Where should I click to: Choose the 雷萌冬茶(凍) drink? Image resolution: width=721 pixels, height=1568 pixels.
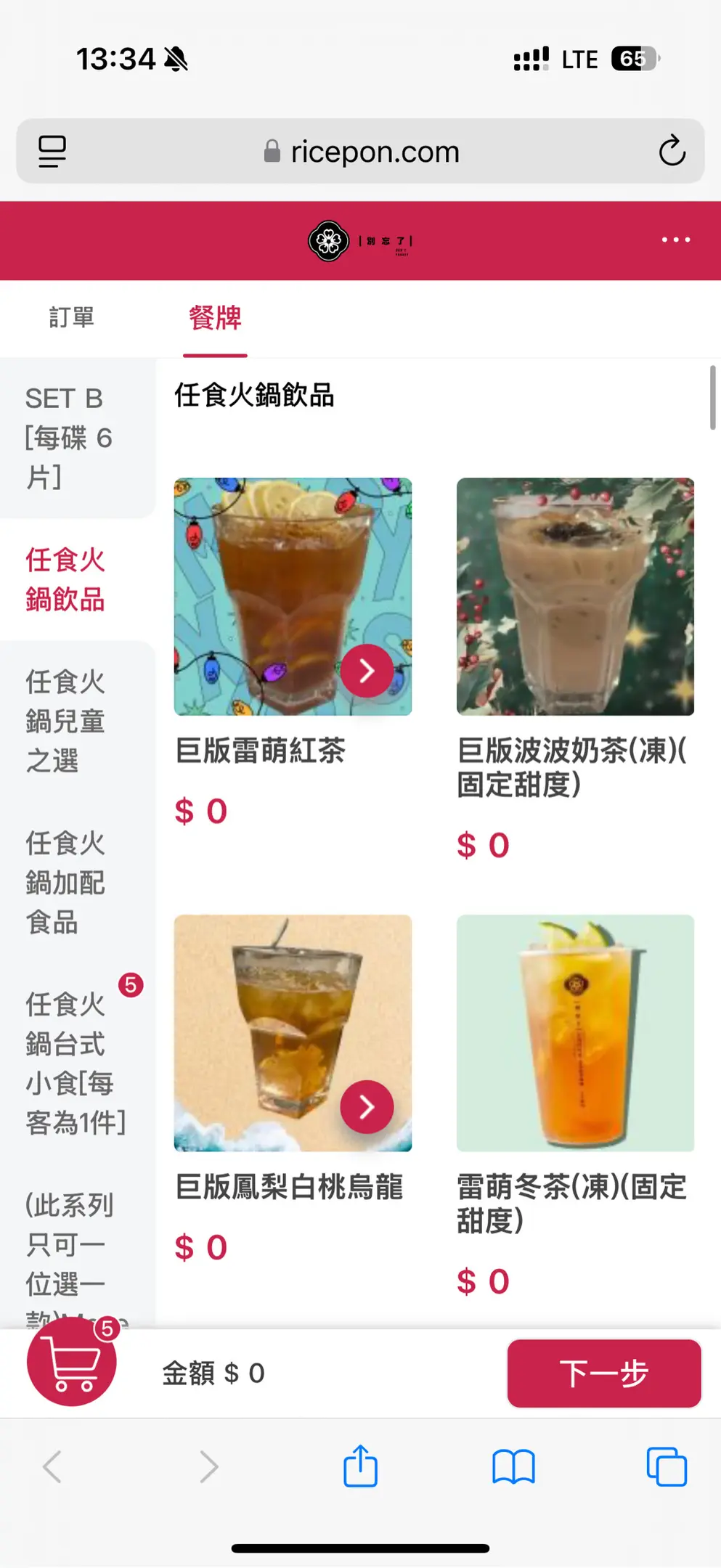[x=575, y=1033]
